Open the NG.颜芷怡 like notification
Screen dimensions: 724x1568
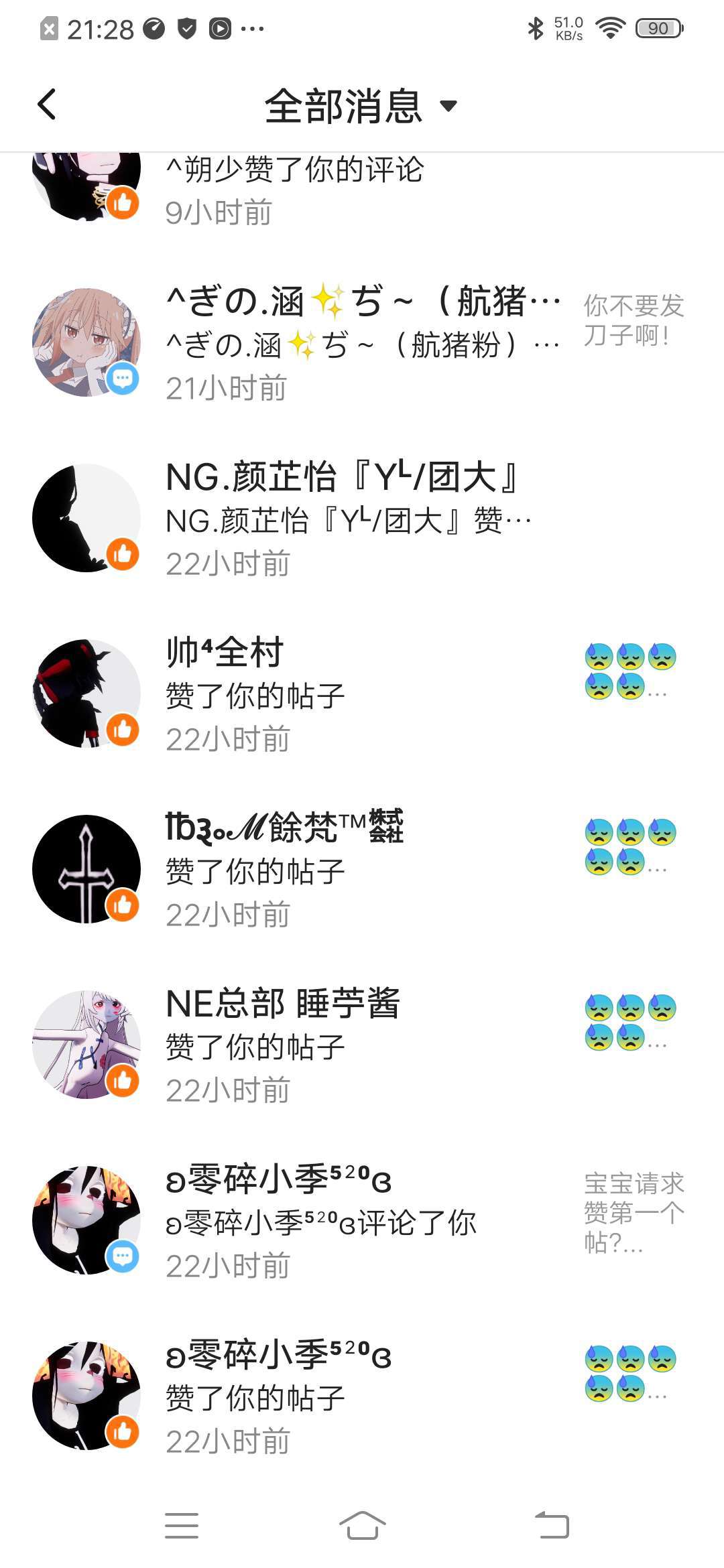362,518
